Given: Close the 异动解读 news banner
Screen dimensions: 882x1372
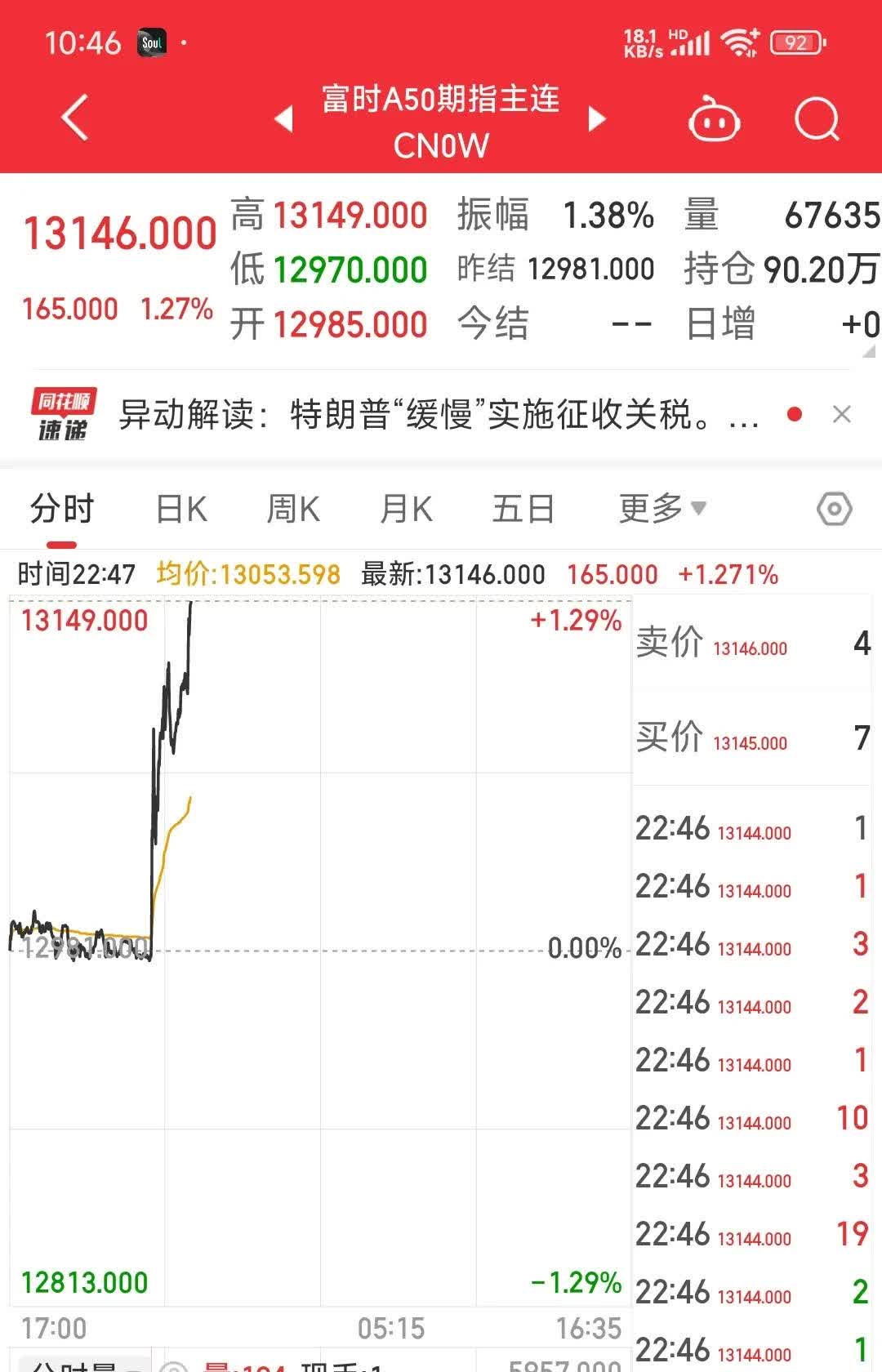Looking at the screenshot, I should coord(843,414).
